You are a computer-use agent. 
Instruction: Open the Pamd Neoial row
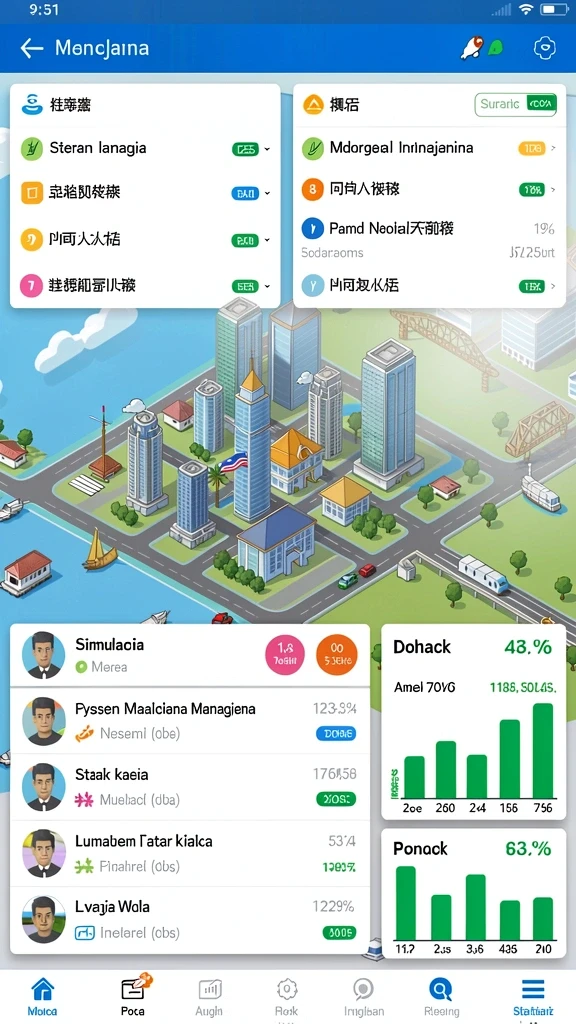[x=429, y=229]
